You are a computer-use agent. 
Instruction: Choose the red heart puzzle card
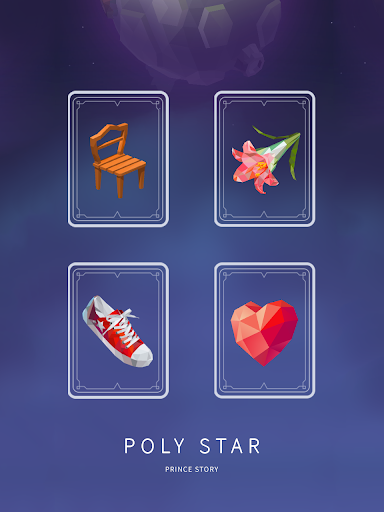264,330
